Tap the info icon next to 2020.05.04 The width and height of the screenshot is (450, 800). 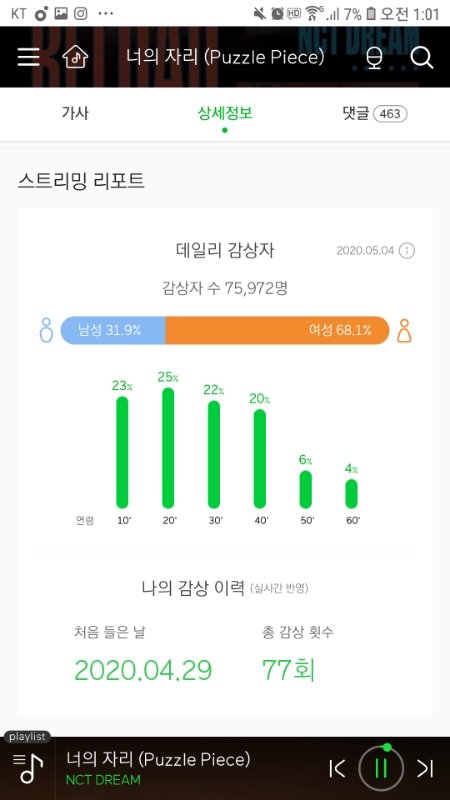(x=407, y=251)
